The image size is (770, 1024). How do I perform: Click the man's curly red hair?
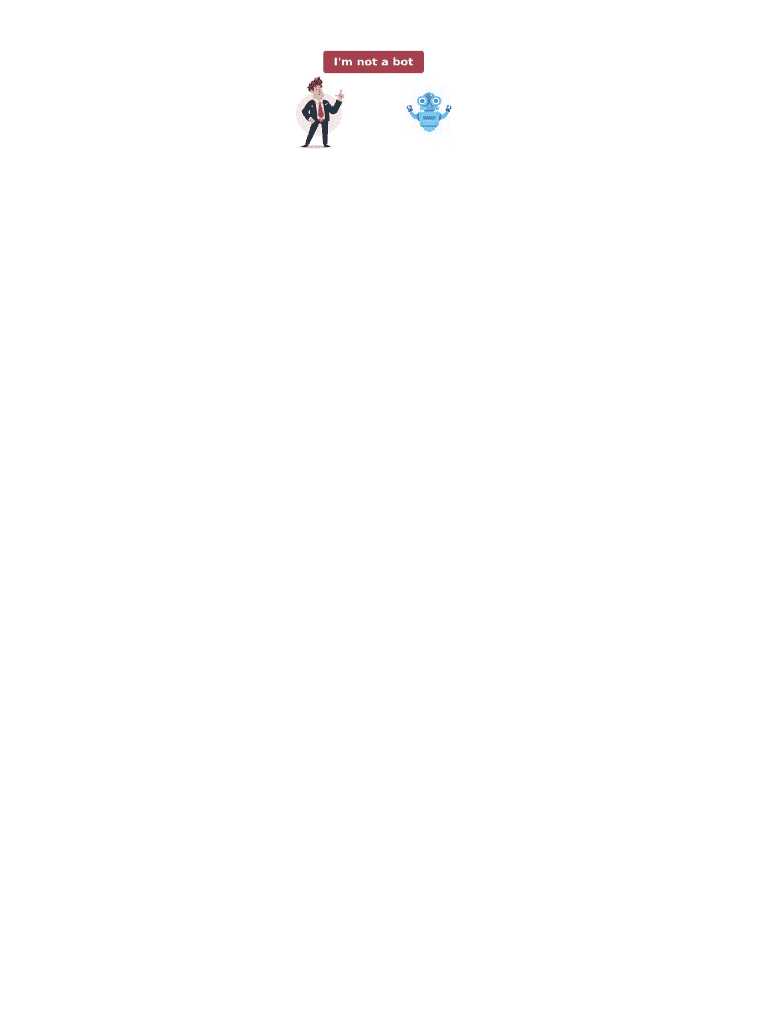pyautogui.click(x=316, y=84)
